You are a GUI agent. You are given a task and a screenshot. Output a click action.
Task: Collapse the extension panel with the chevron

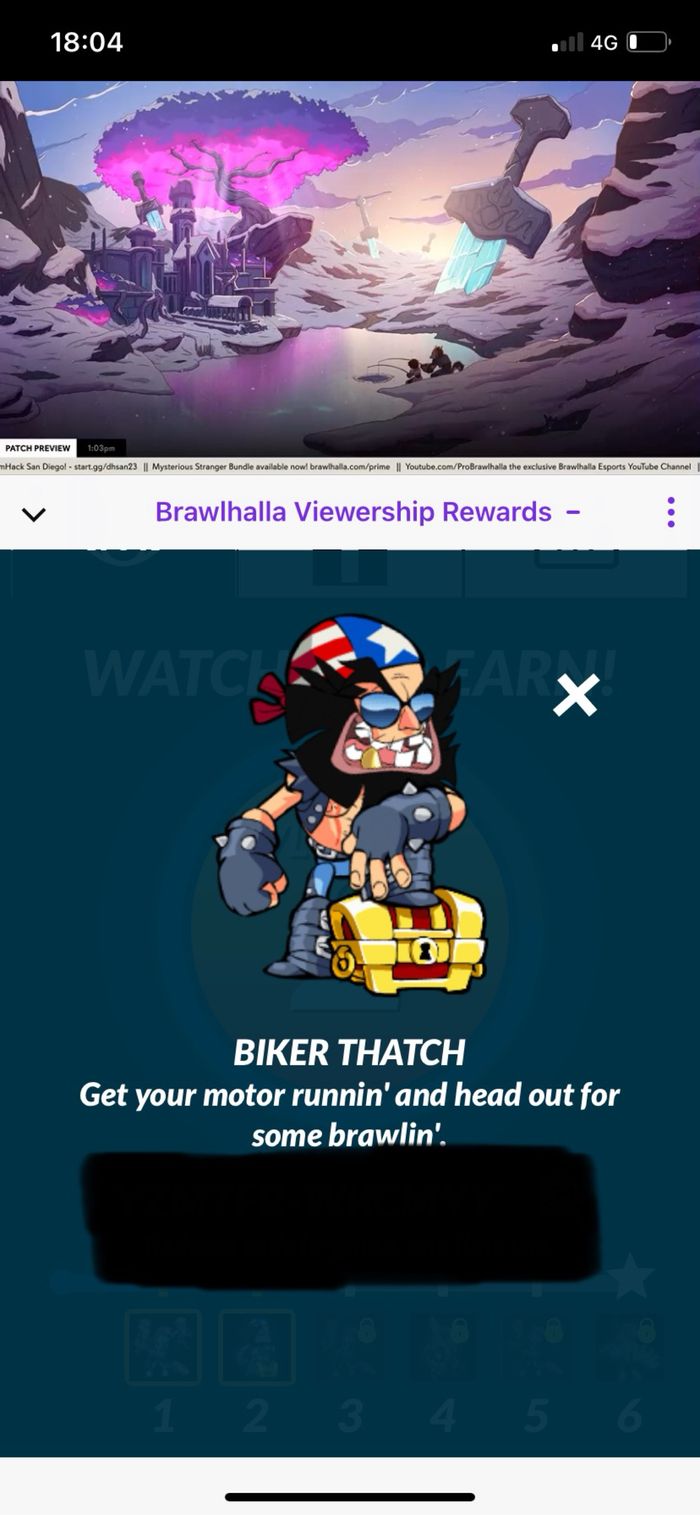pyautogui.click(x=34, y=514)
